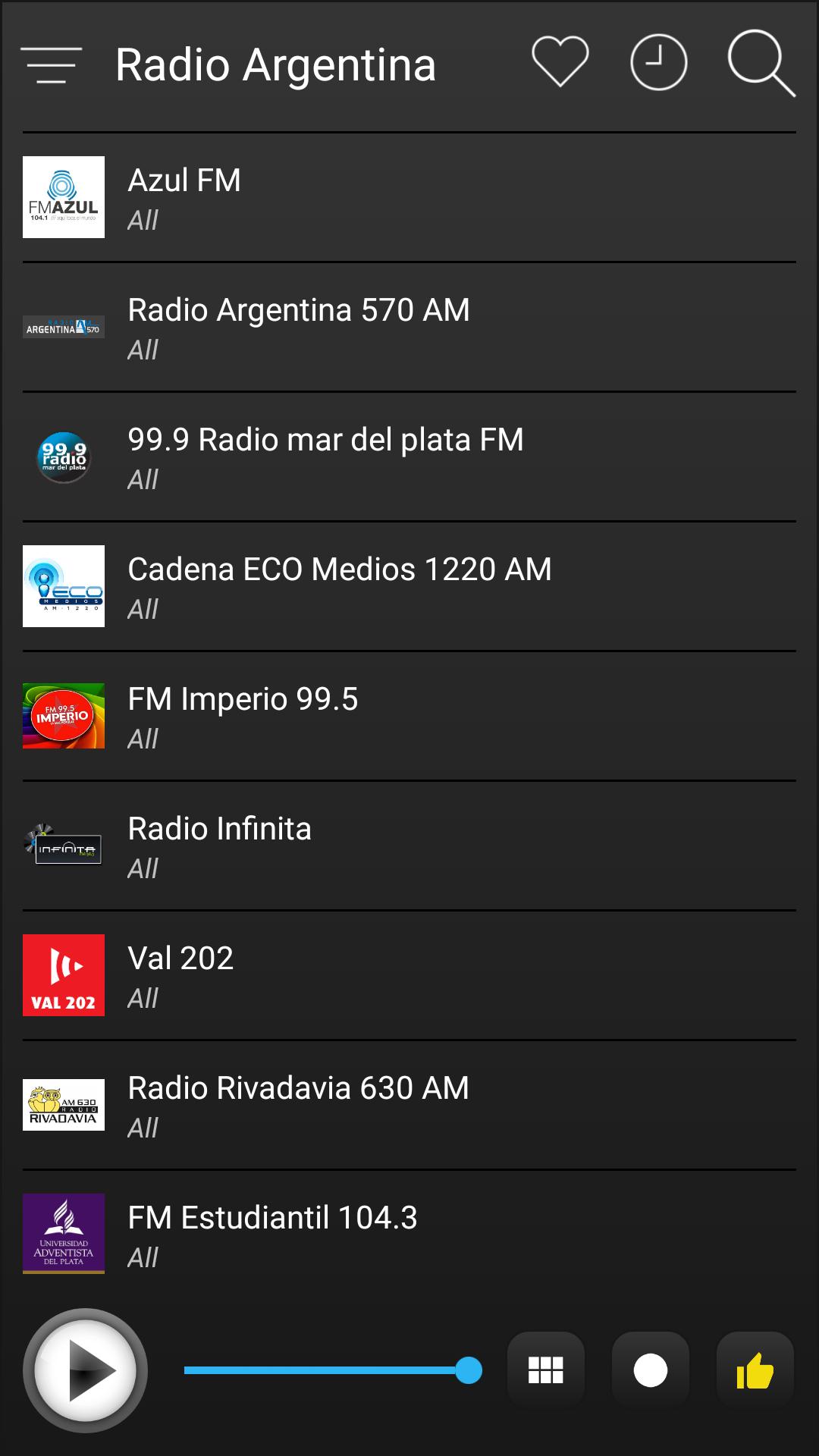Tune in to FM Imperio 99.5

pyautogui.click(x=409, y=717)
